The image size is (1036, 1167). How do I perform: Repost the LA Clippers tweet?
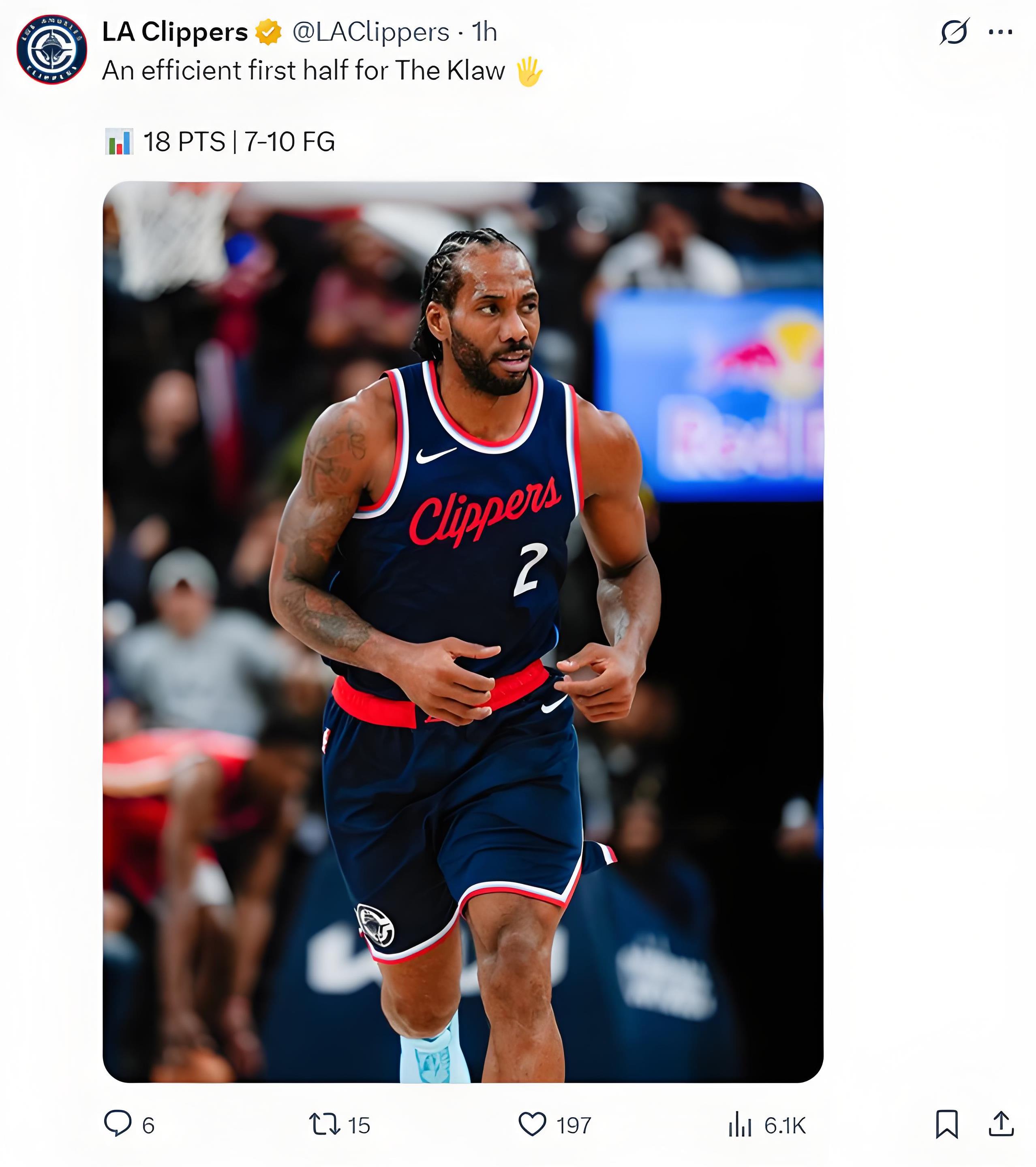tap(324, 1124)
